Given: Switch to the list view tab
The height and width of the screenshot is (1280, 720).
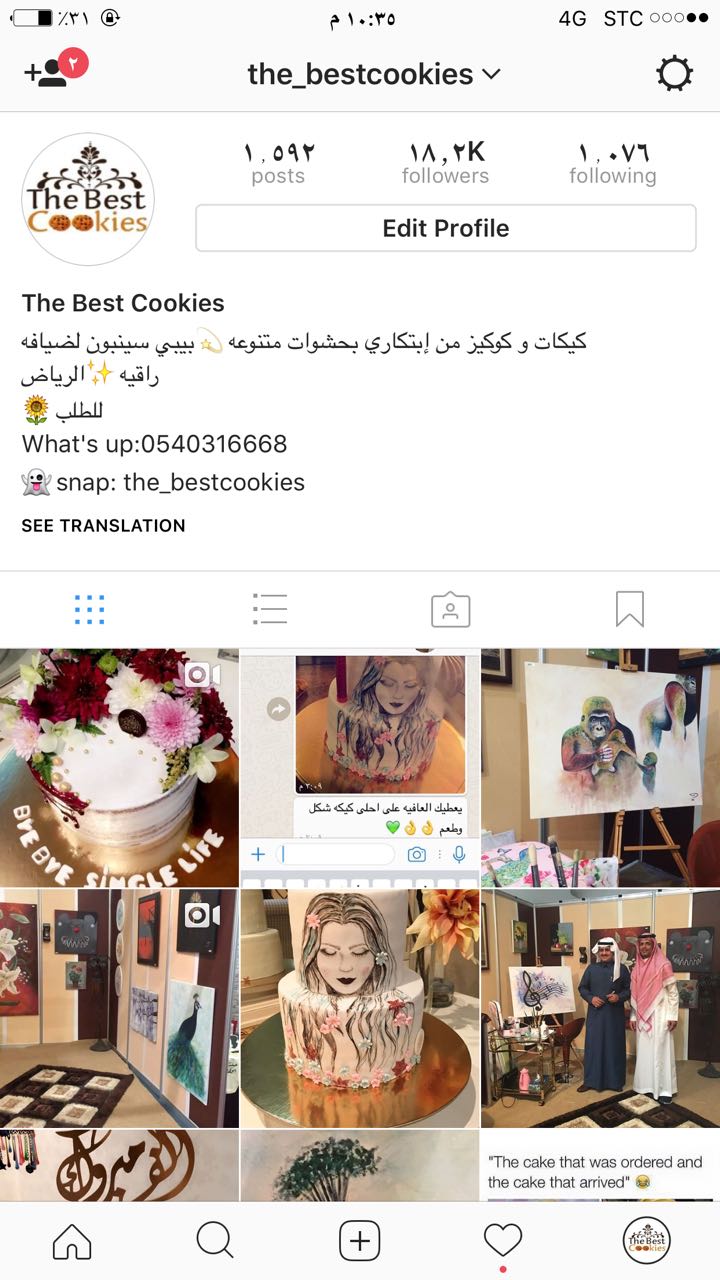Looking at the screenshot, I should click(x=270, y=608).
